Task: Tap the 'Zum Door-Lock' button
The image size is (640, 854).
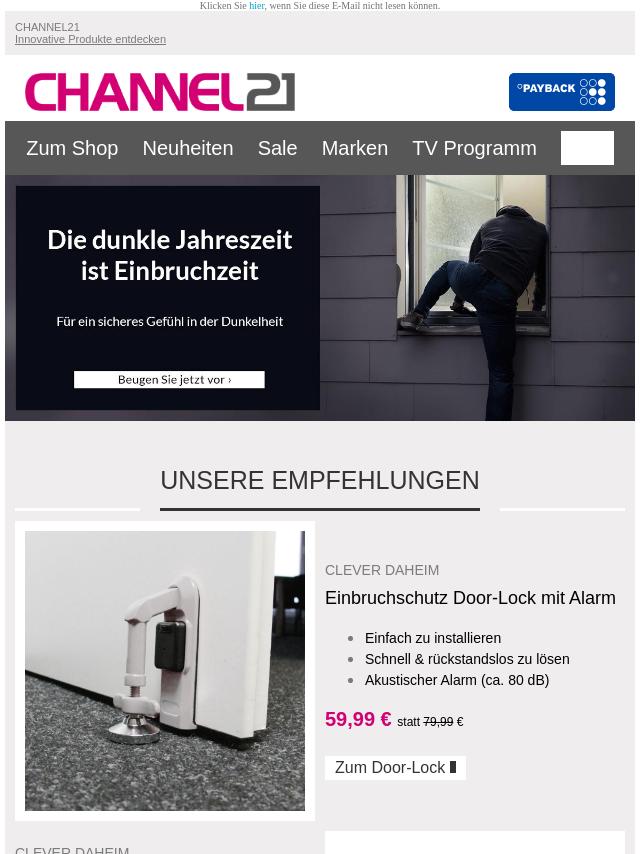Action: coord(395,768)
